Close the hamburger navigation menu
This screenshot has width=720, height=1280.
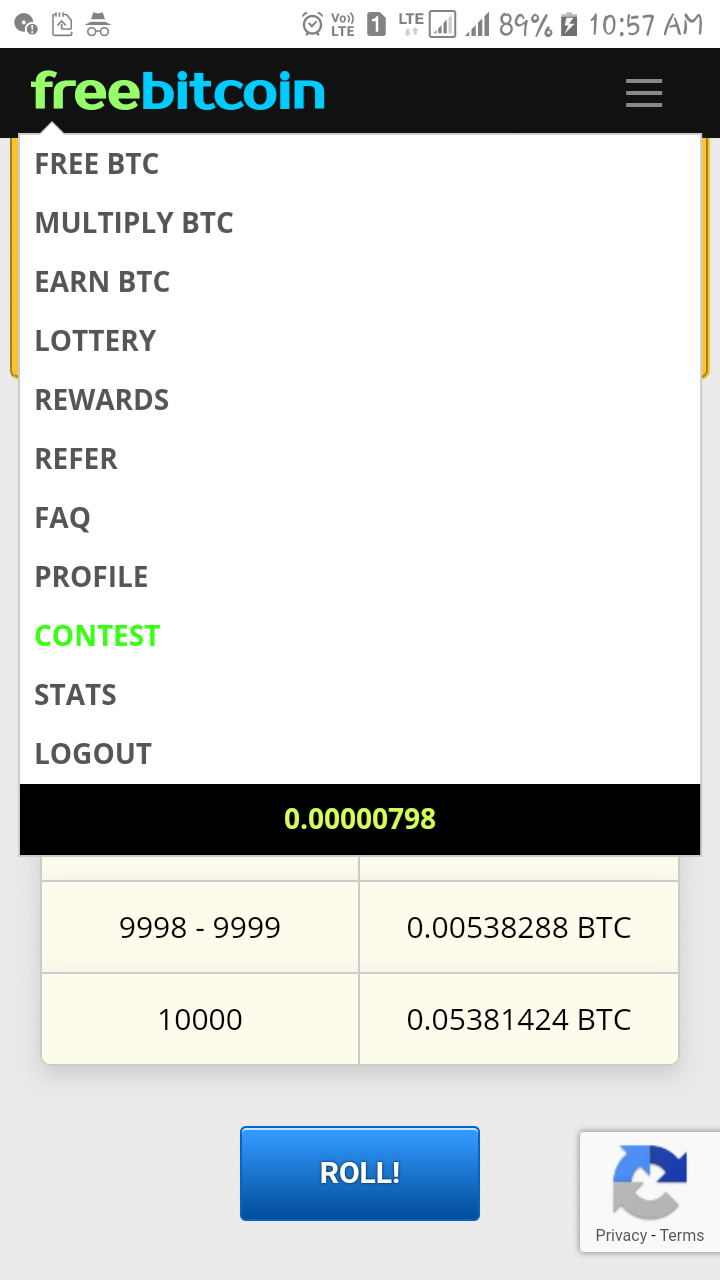[x=644, y=93]
